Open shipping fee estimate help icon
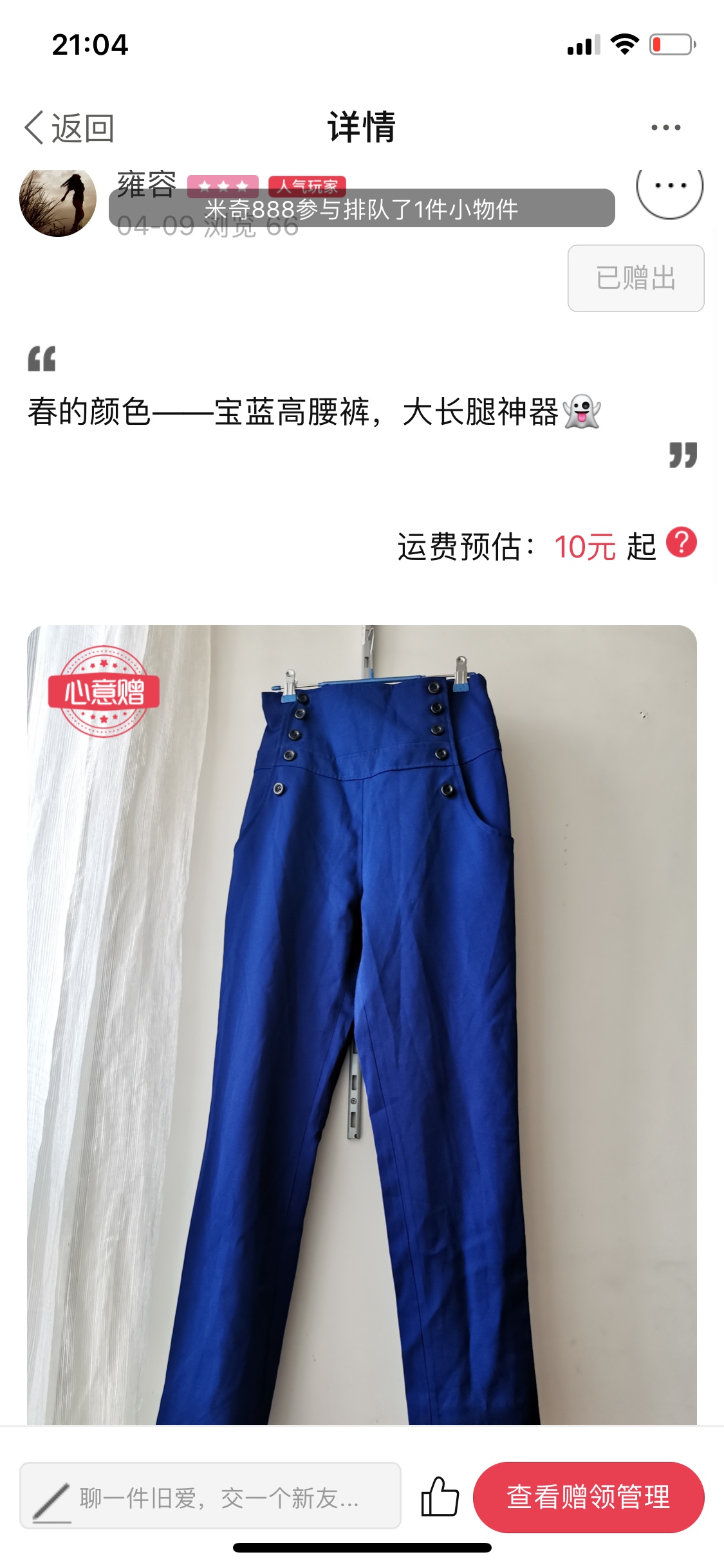This screenshot has width=724, height=1568. click(682, 543)
